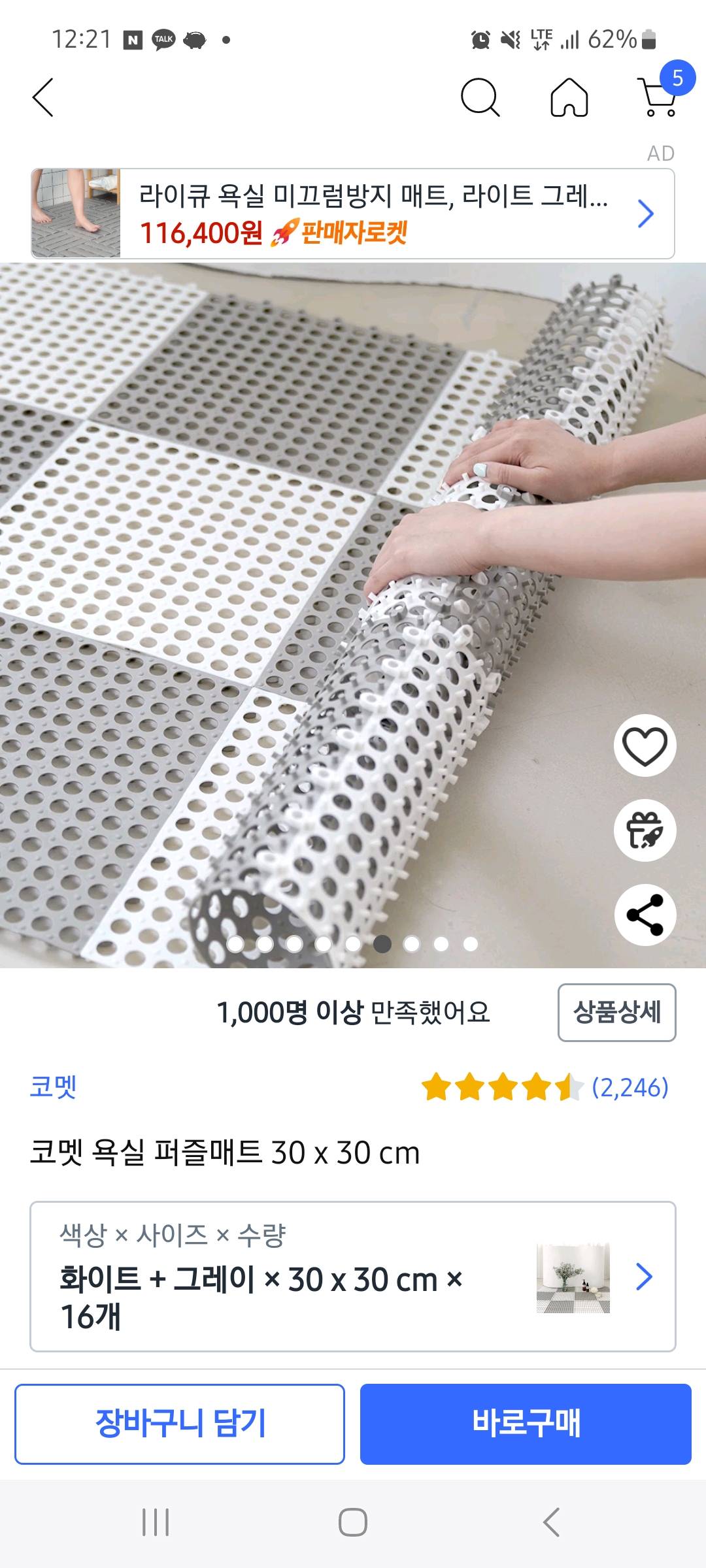Tap the gift icon on the product image

coord(645,830)
